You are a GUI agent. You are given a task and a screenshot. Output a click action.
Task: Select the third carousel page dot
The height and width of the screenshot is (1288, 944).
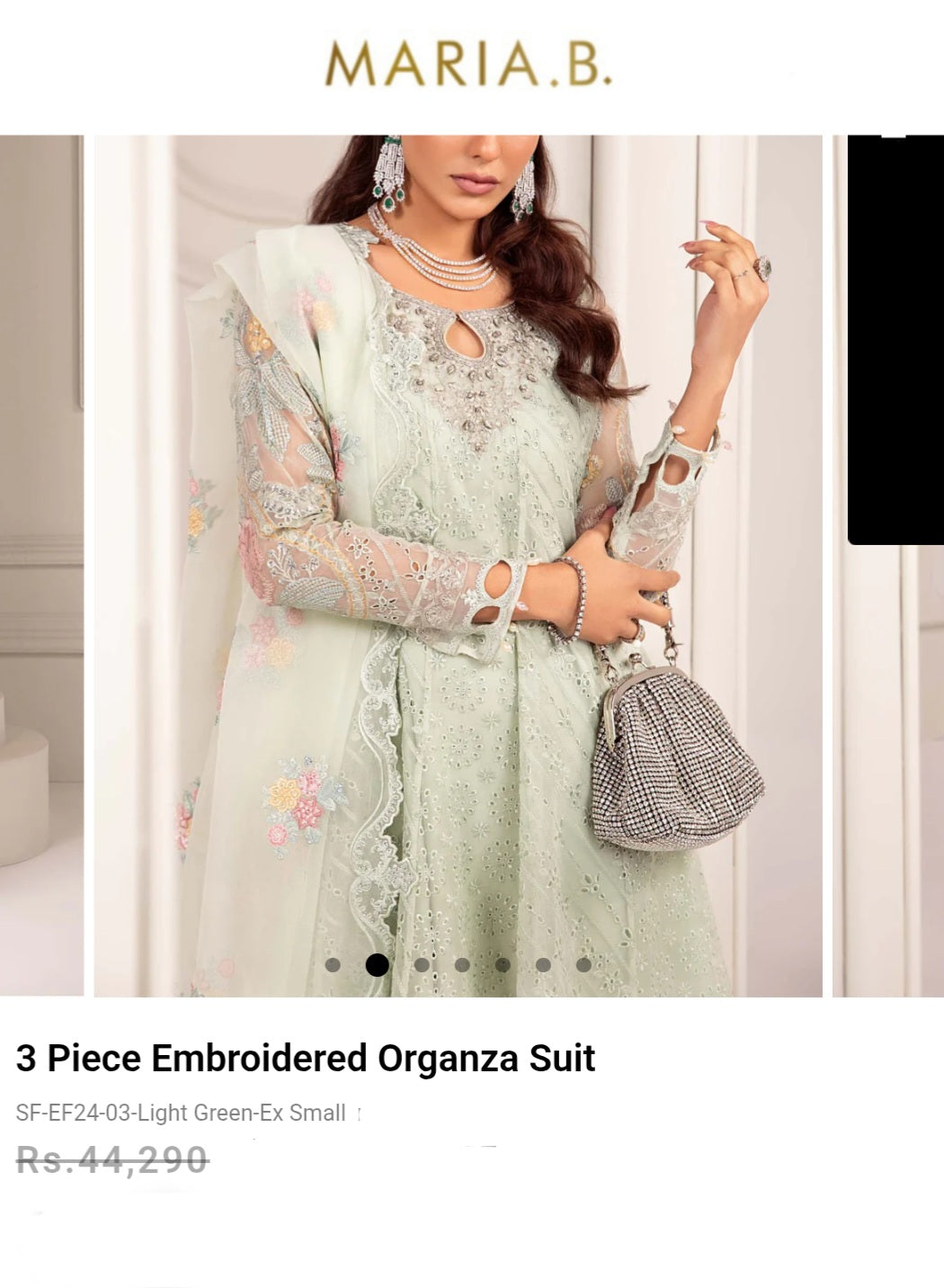pyautogui.click(x=421, y=965)
